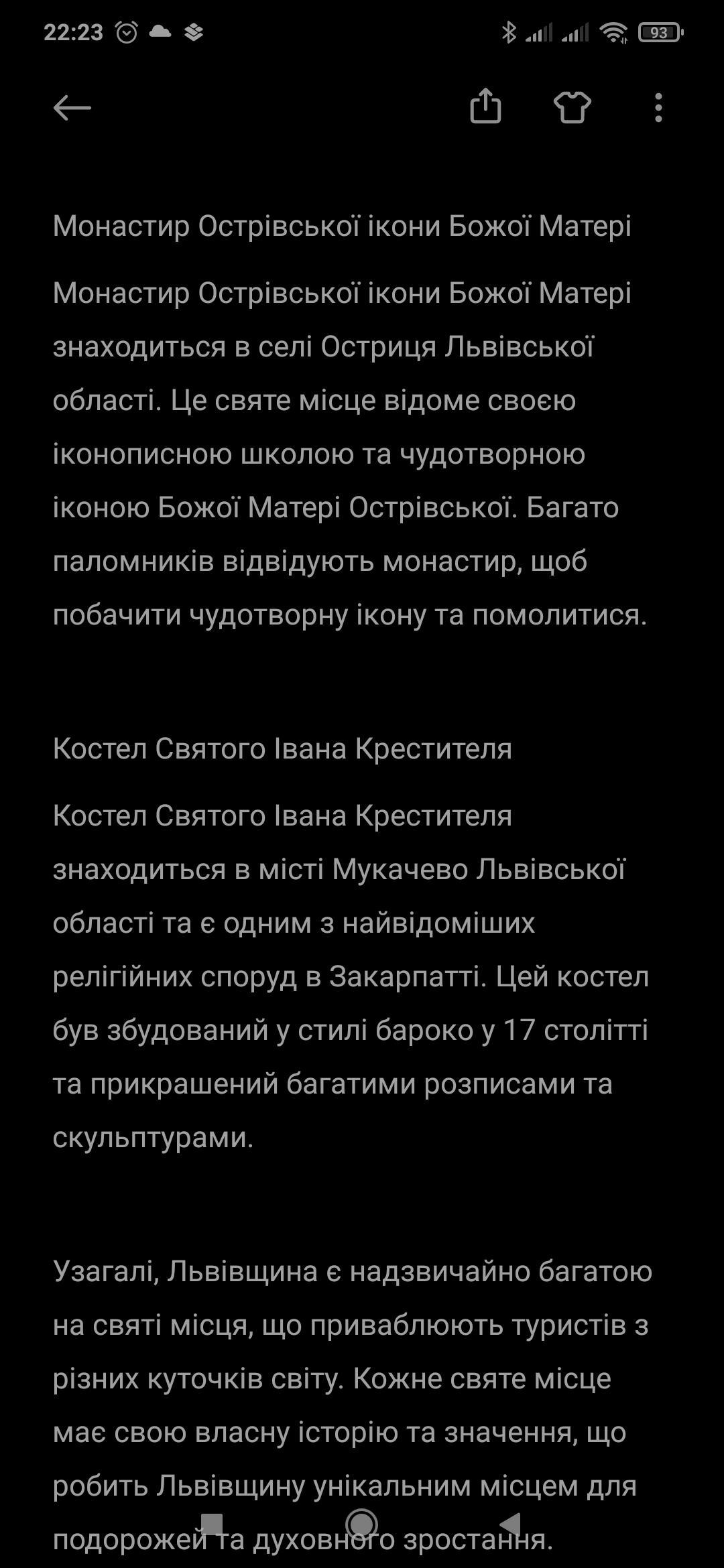
Task: Tap the system home button
Action: (x=362, y=1524)
